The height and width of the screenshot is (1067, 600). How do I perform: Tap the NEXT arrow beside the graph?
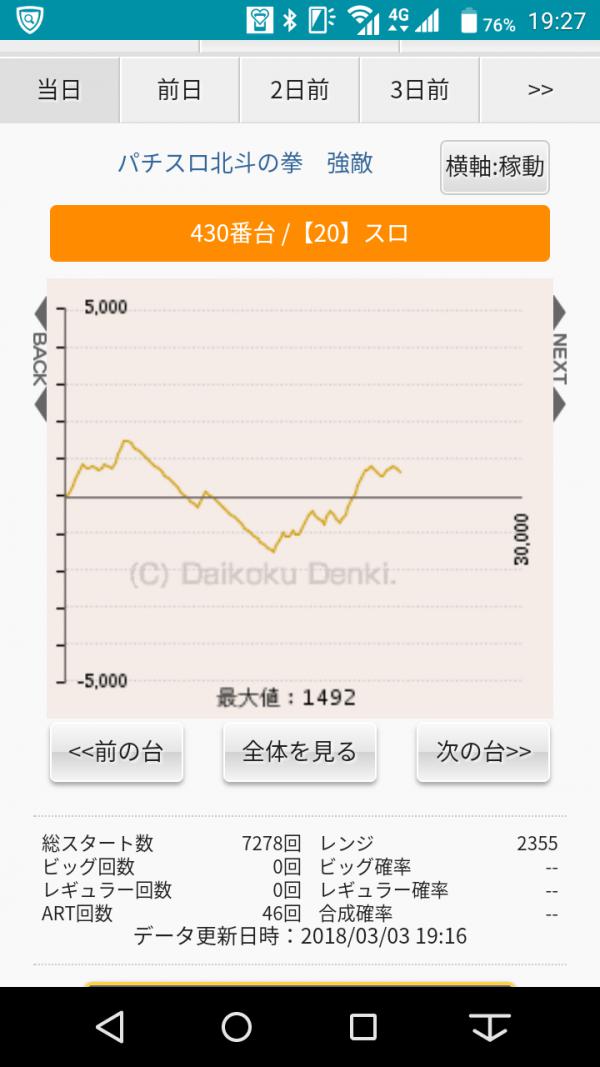(559, 359)
